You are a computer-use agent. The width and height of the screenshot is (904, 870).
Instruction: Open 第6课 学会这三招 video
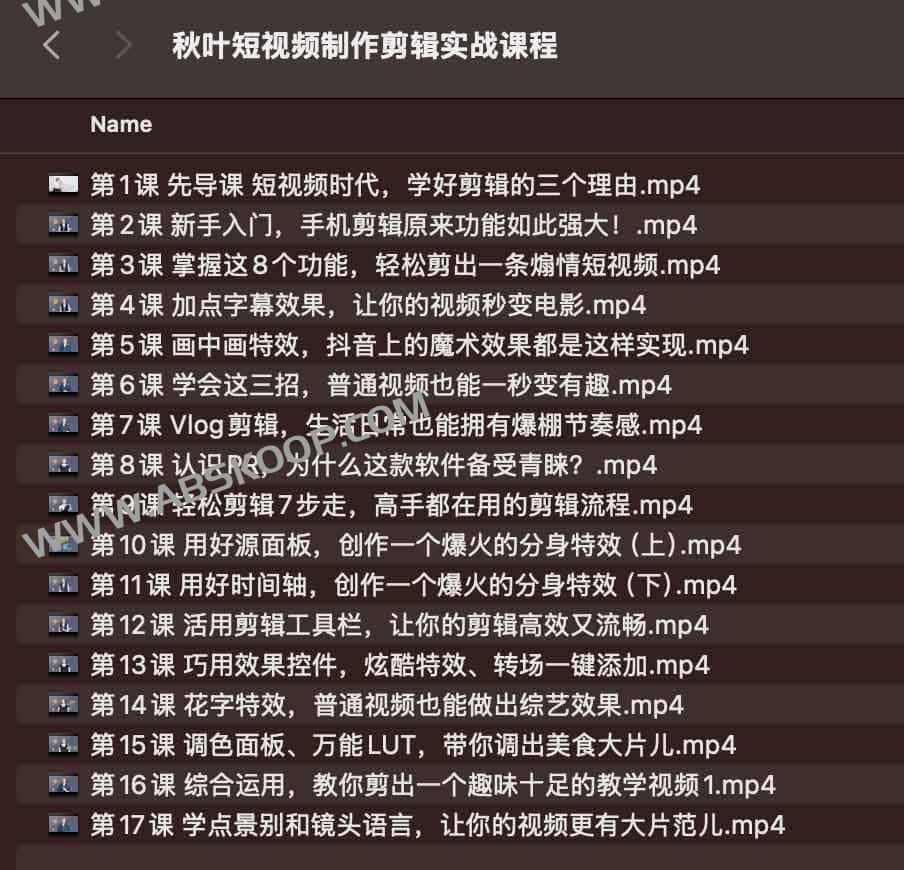[380, 385]
